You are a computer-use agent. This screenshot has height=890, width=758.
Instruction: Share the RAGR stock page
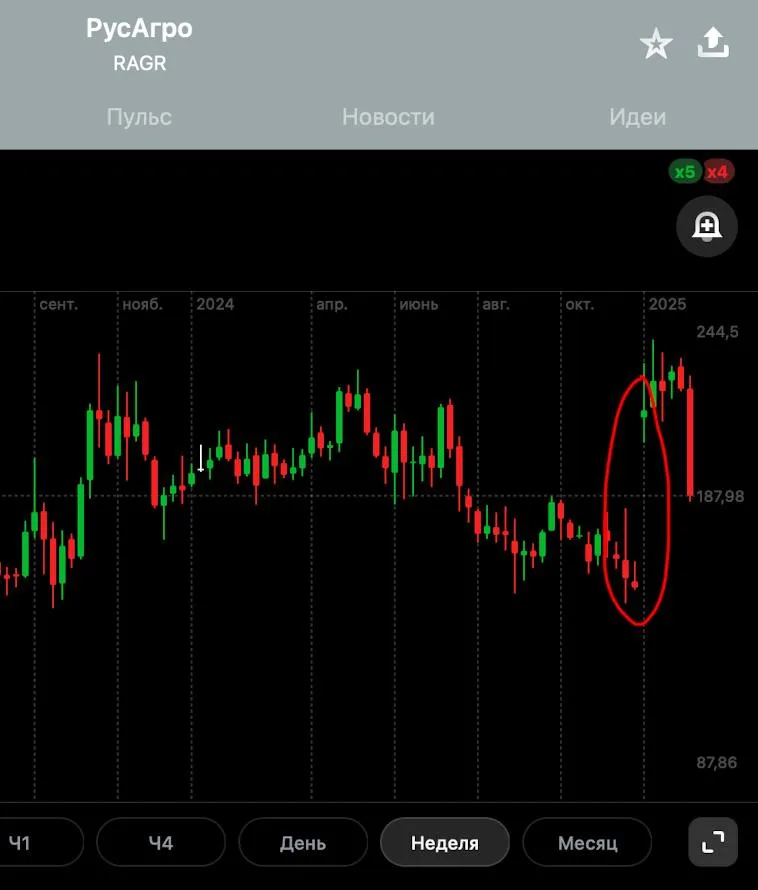[713, 43]
